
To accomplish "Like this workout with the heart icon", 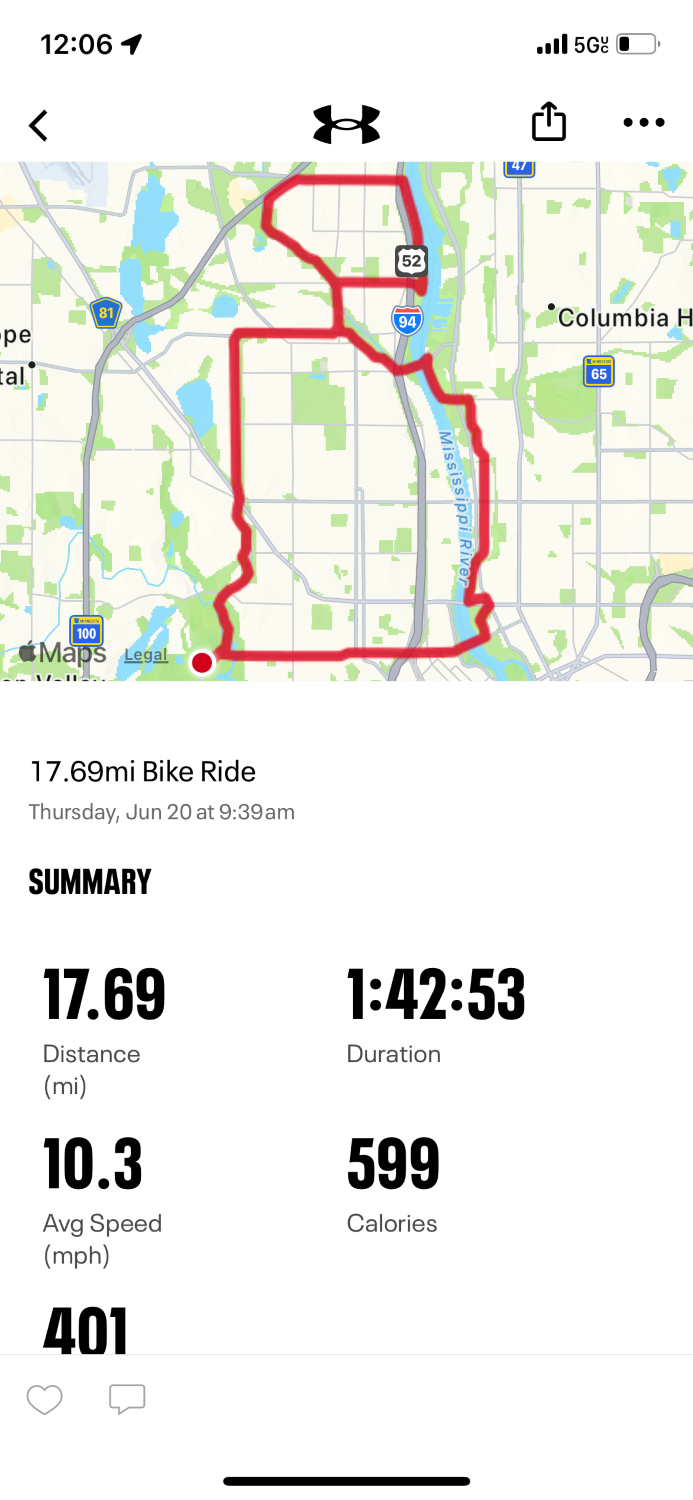I will point(45,1400).
